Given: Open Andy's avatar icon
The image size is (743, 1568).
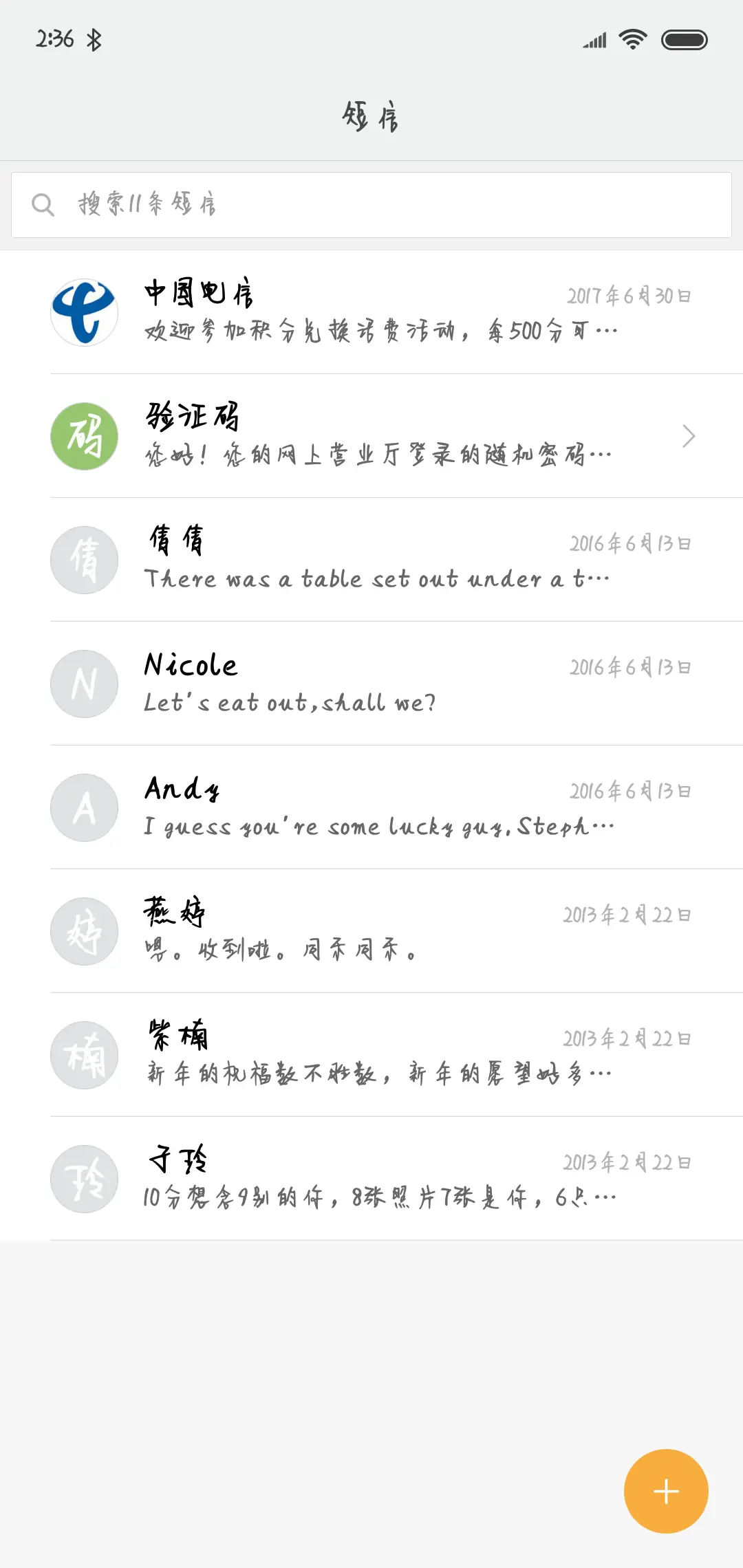Looking at the screenshot, I should (x=84, y=807).
